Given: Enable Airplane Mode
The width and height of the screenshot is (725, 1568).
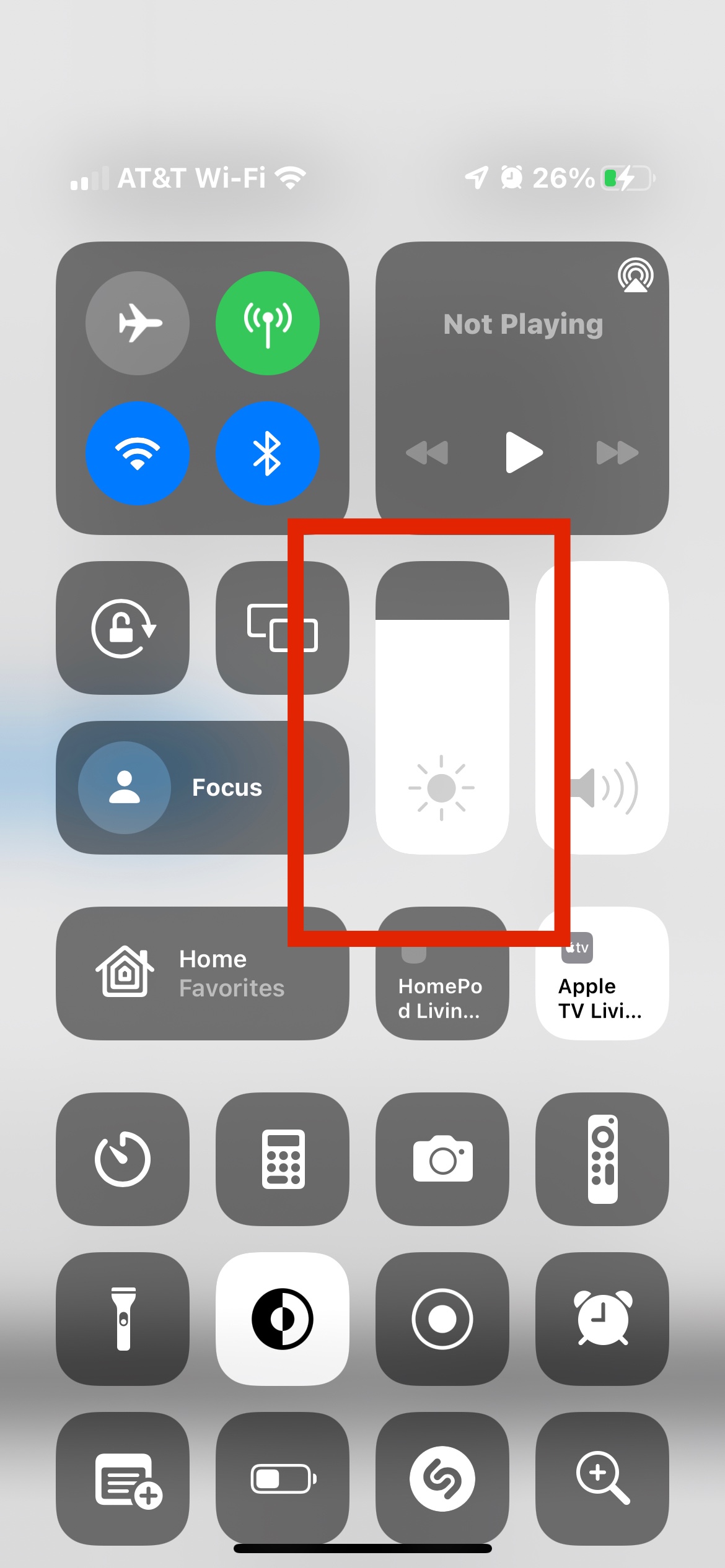Looking at the screenshot, I should click(x=138, y=323).
